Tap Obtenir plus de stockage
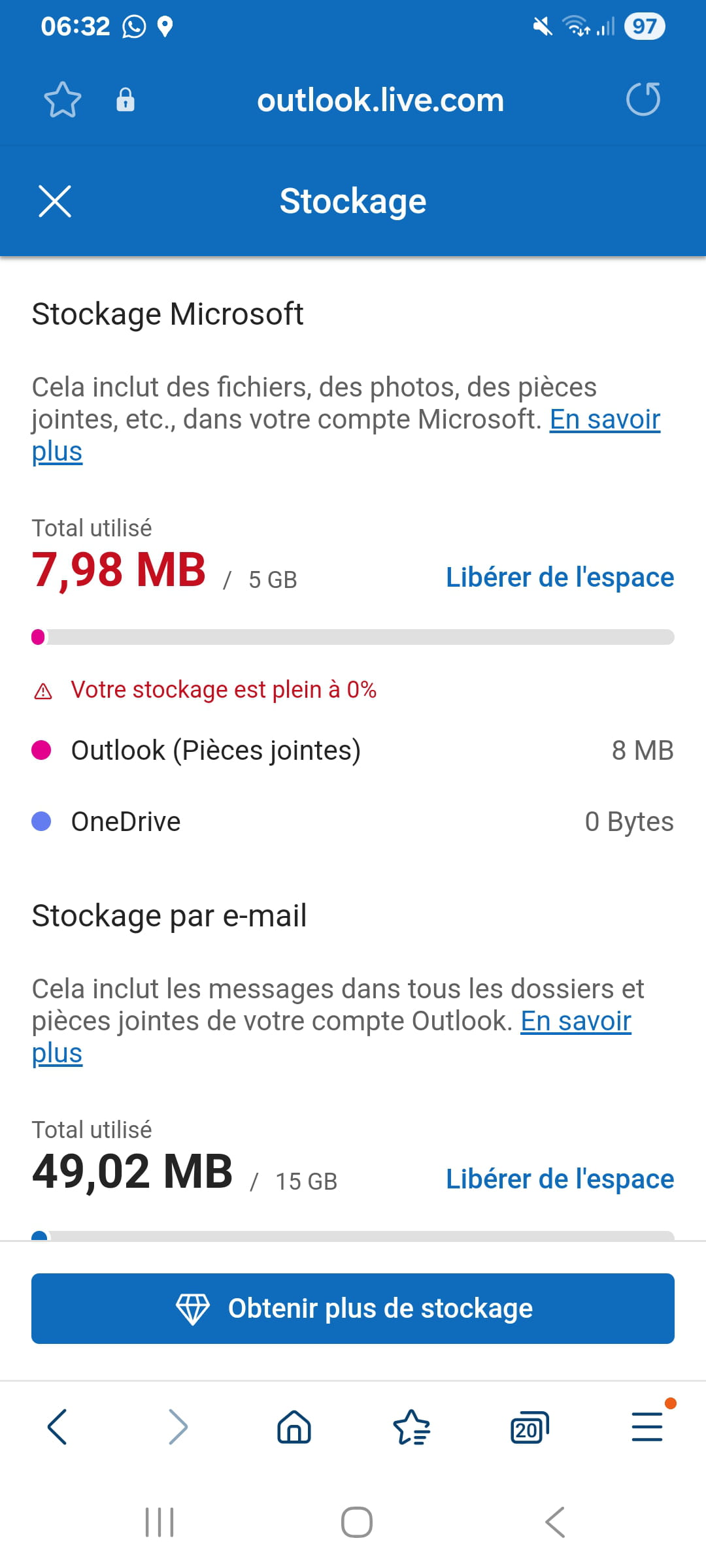The height and width of the screenshot is (1568, 706). click(x=353, y=1309)
